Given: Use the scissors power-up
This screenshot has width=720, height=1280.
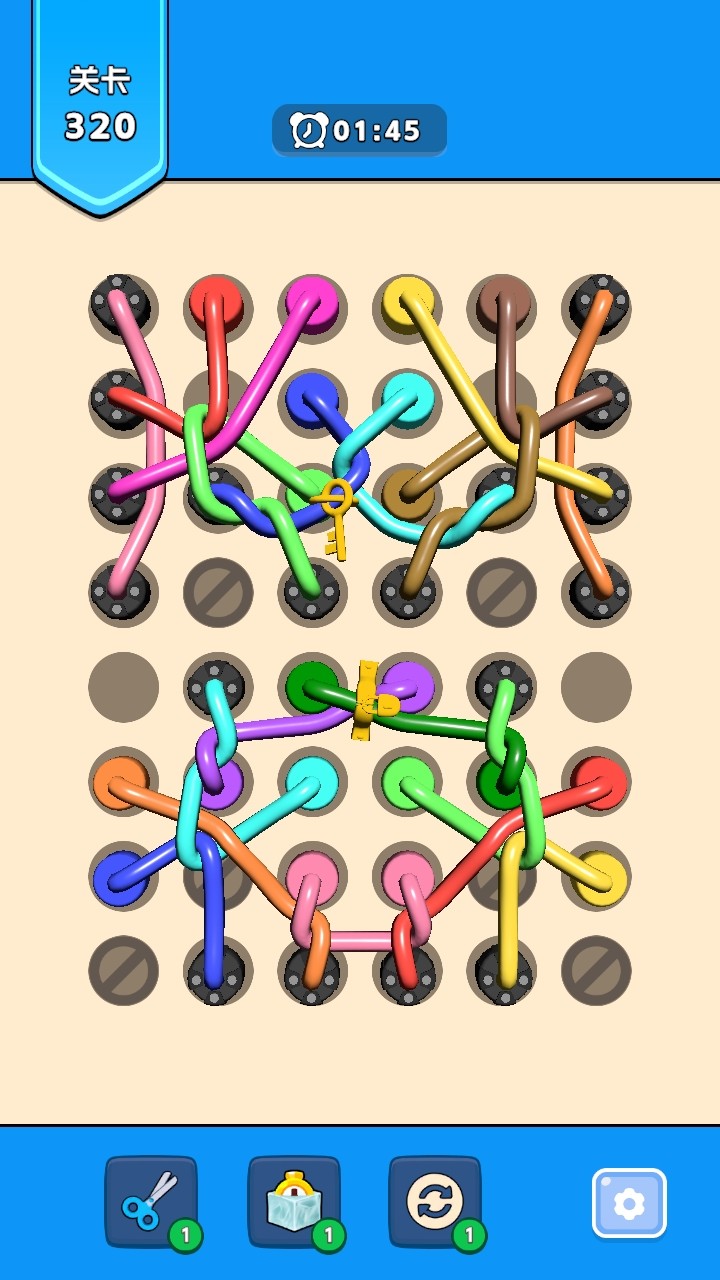Looking at the screenshot, I should click(150, 1202).
